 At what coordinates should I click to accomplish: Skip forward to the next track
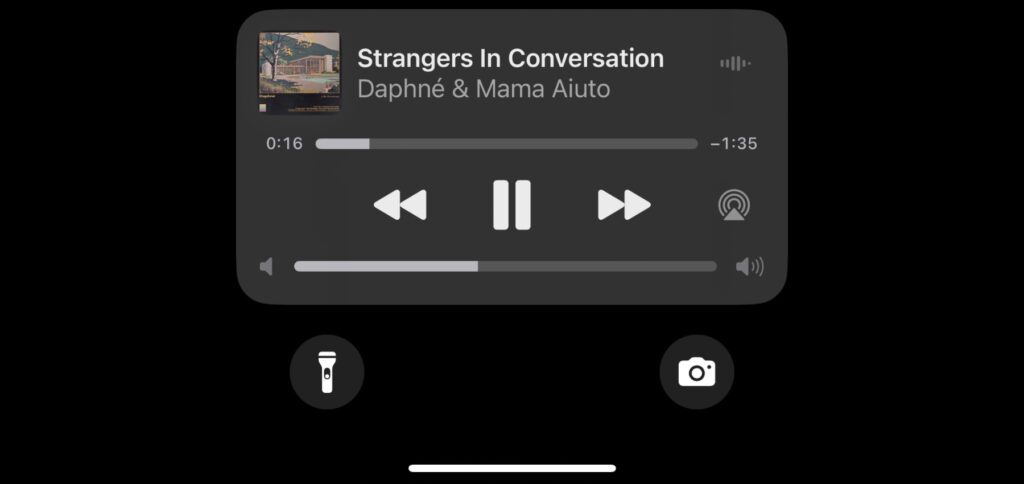(624, 205)
